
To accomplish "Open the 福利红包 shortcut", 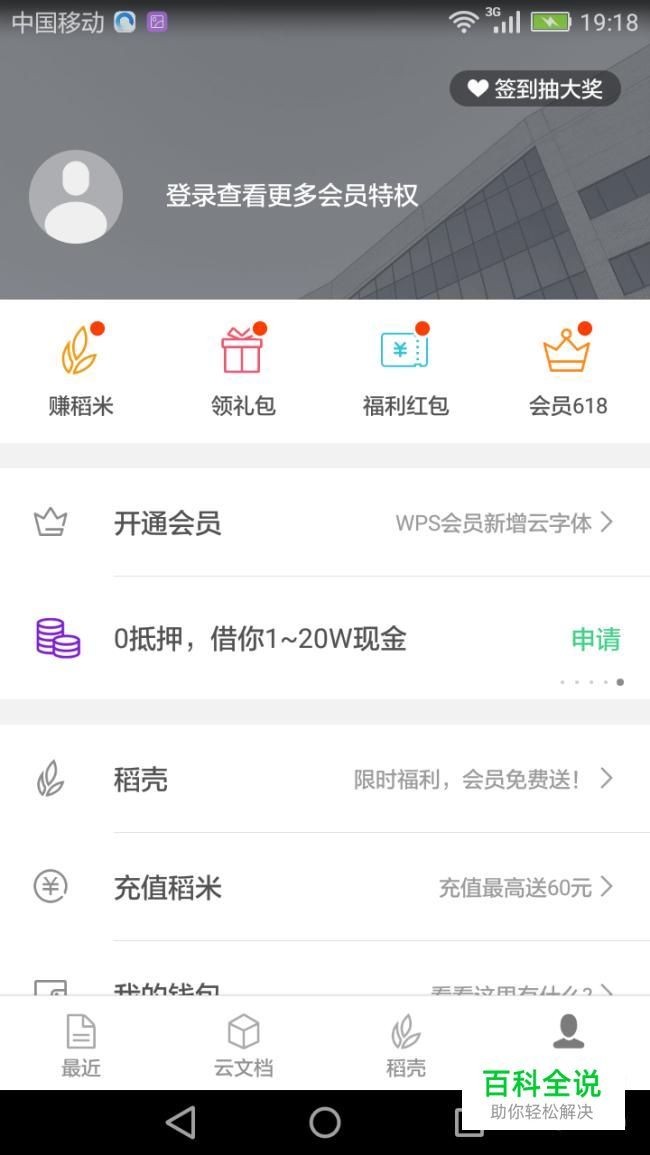I will click(x=405, y=370).
